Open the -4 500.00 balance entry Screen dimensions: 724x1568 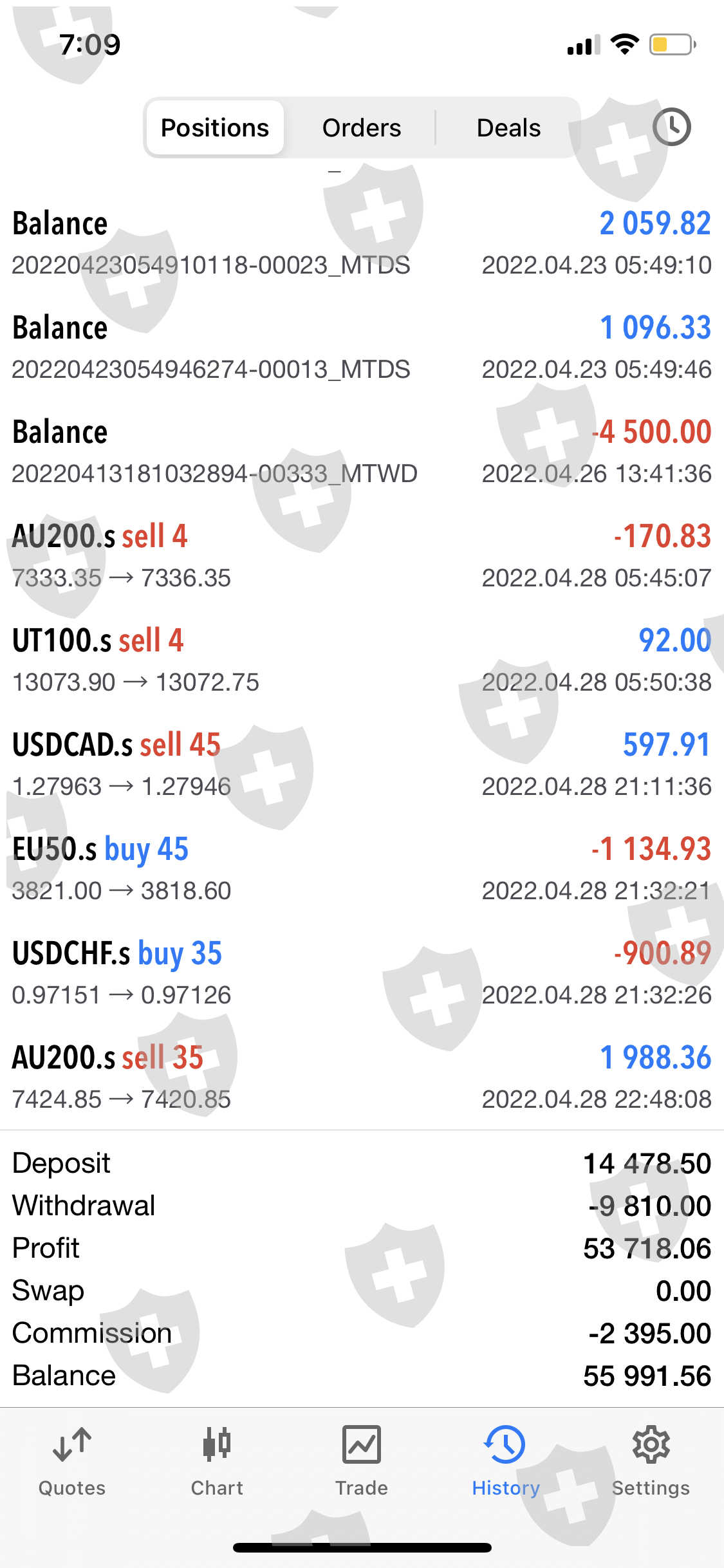click(362, 452)
